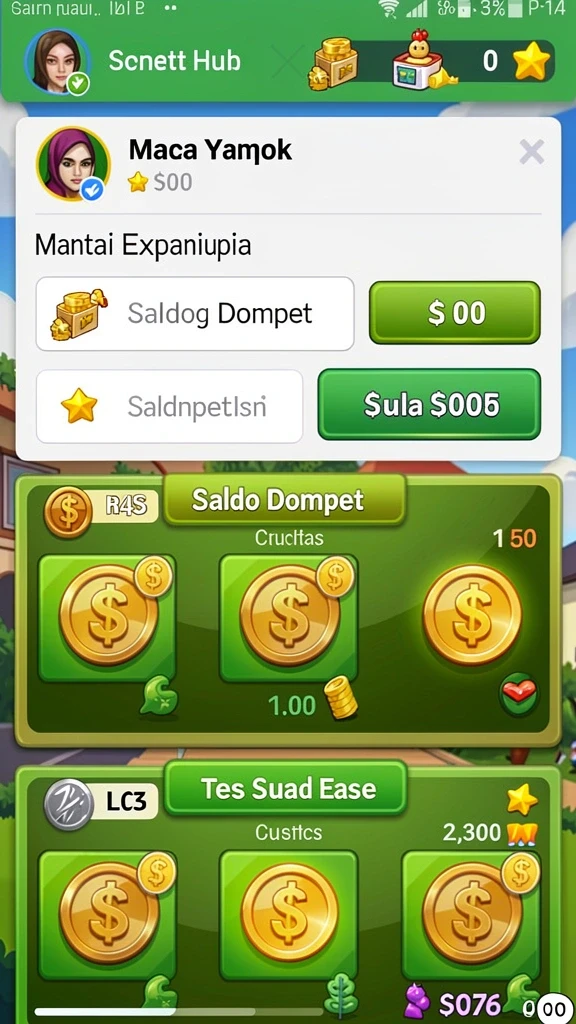576x1024 pixels.
Task: Open the Saldog Dompet field
Action: pyautogui.click(x=195, y=313)
